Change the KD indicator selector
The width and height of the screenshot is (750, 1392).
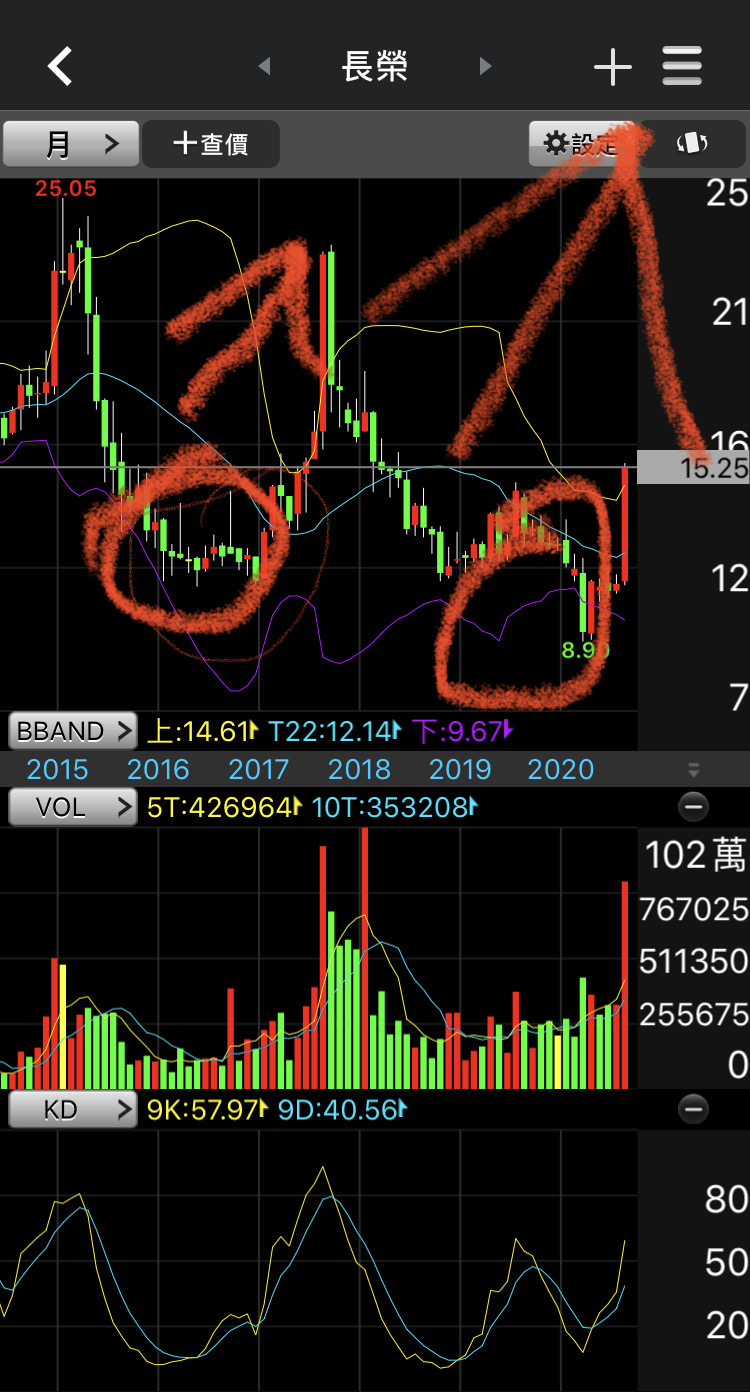coord(72,1109)
